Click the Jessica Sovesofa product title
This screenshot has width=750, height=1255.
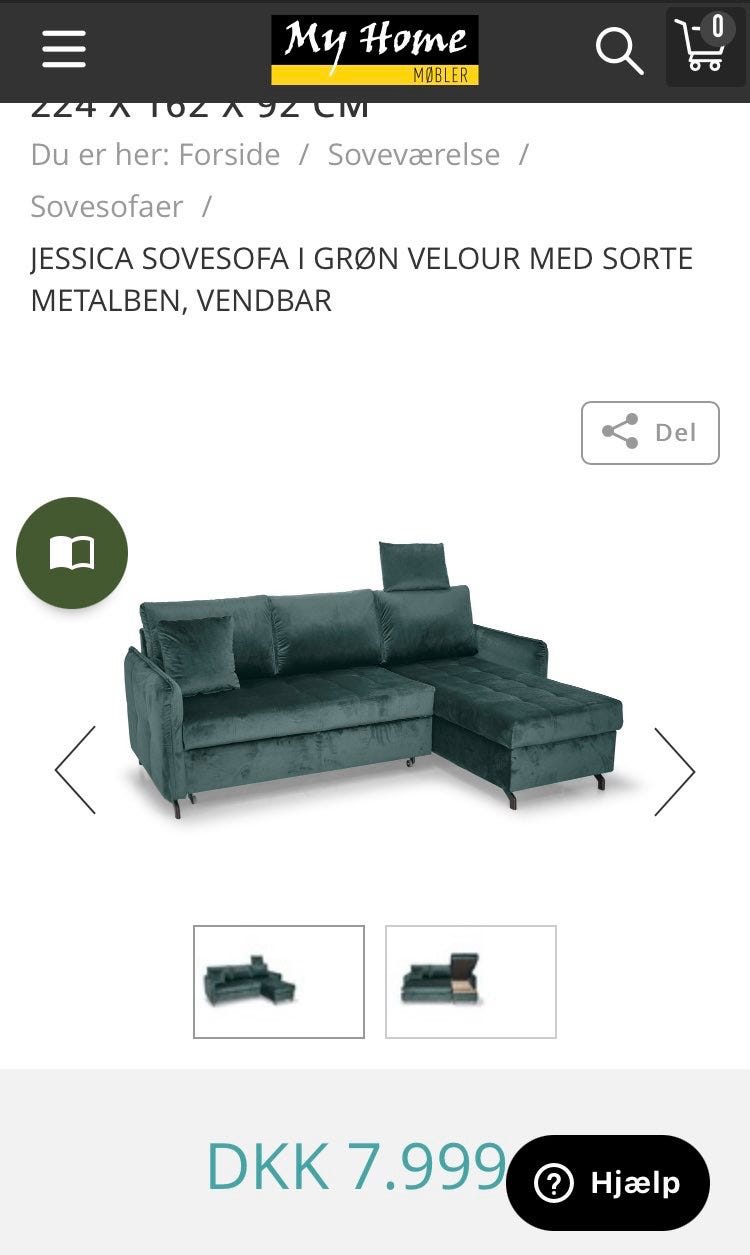pyautogui.click(x=361, y=278)
